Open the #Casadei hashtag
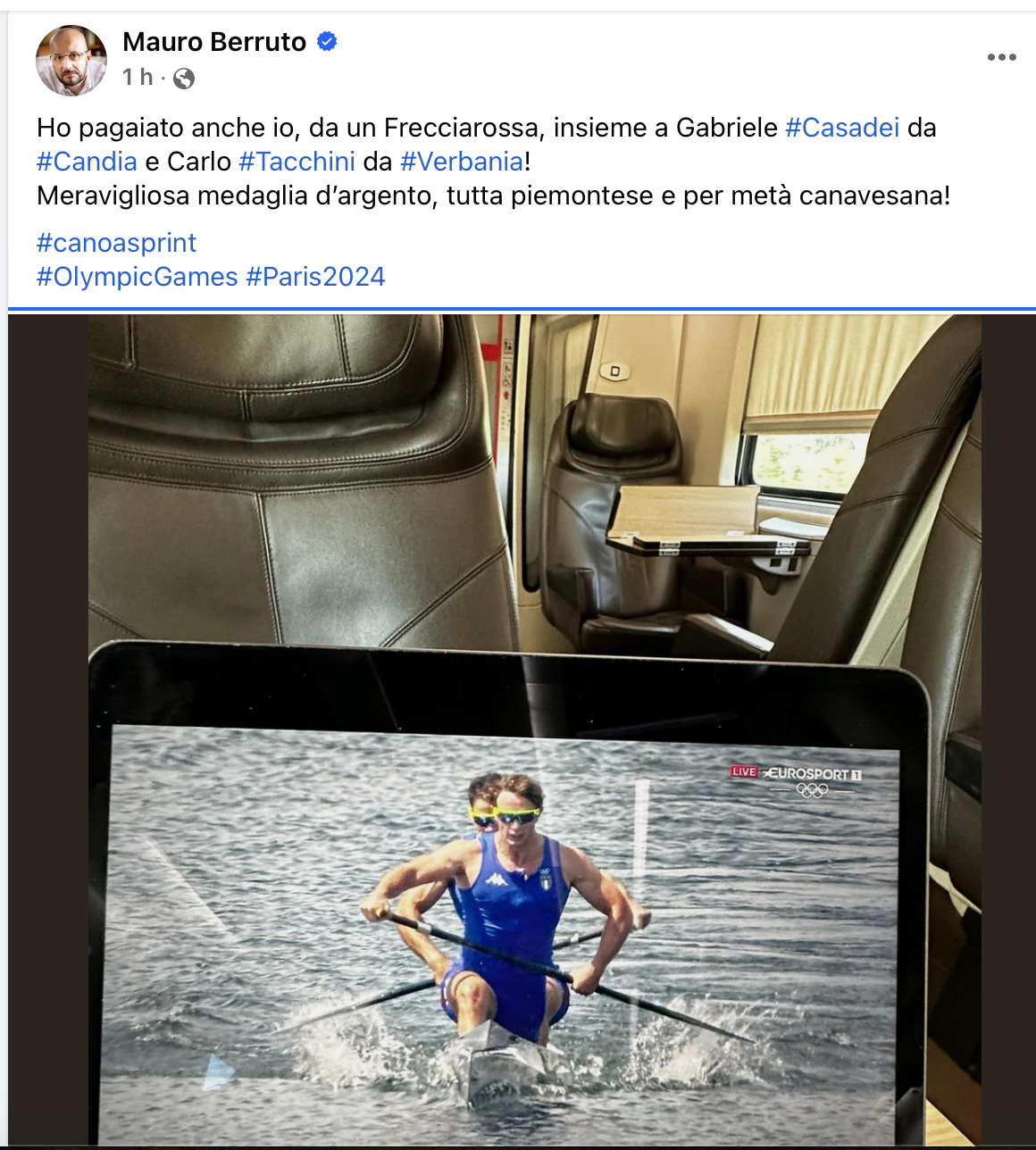The width and height of the screenshot is (1036, 1150). (841, 128)
